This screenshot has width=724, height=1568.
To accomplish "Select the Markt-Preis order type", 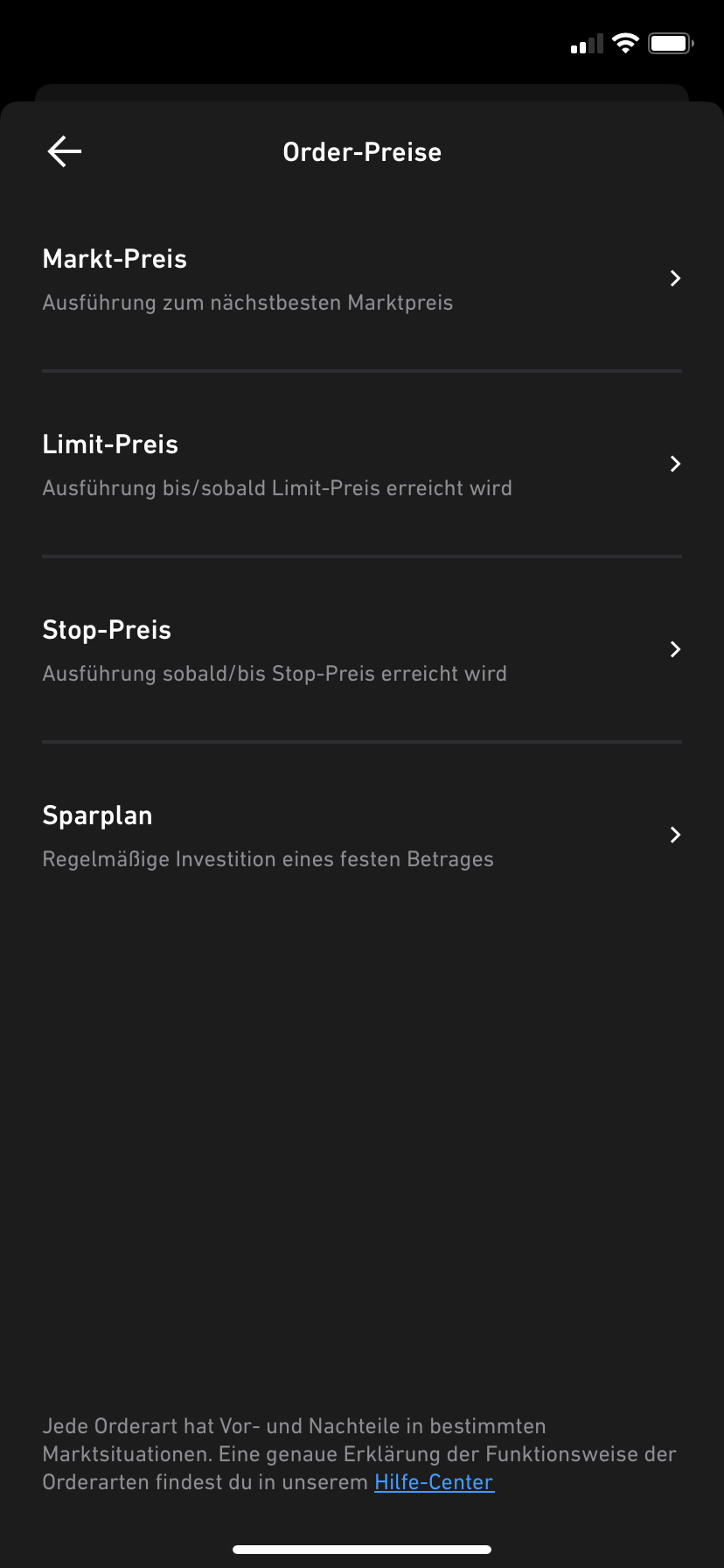I will point(362,279).
